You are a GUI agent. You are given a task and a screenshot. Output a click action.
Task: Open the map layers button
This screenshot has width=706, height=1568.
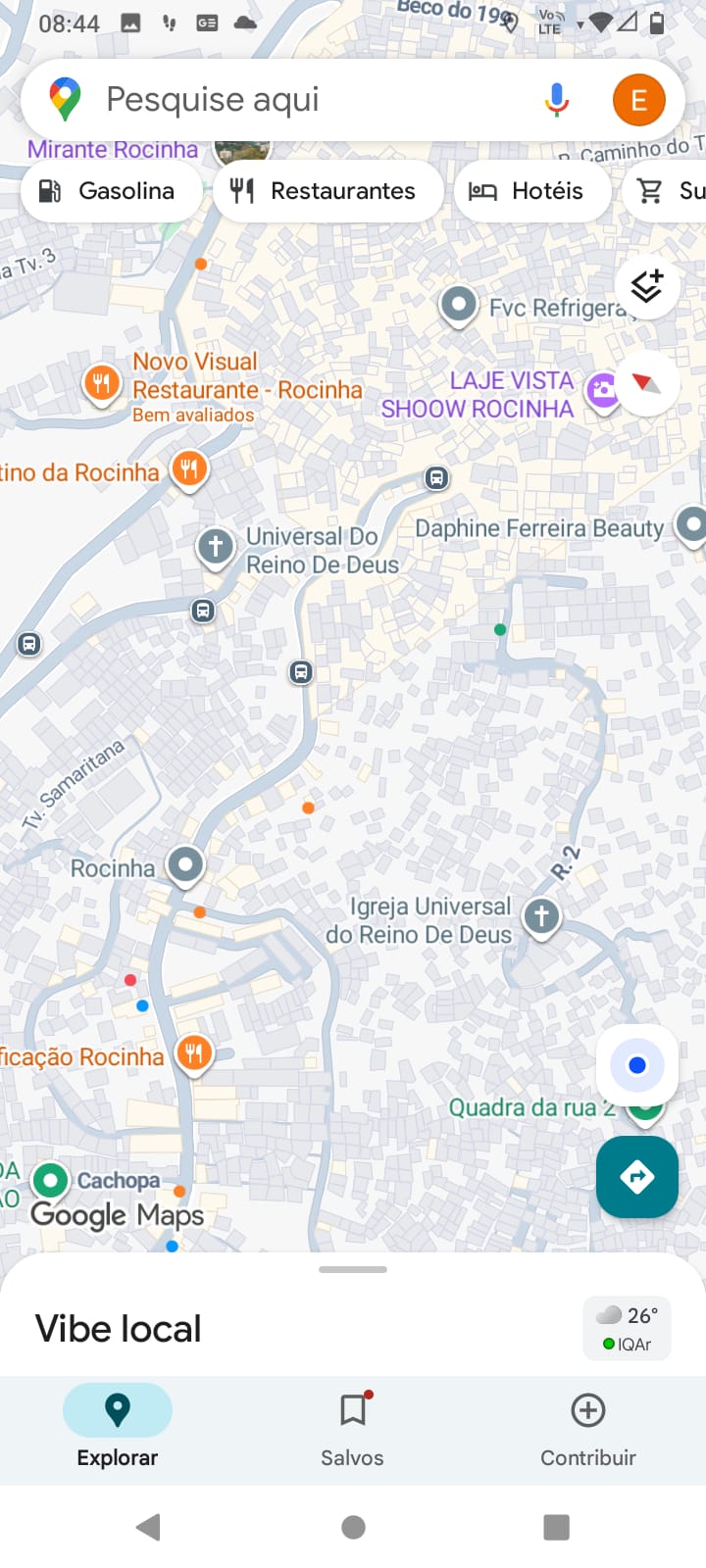coord(647,285)
